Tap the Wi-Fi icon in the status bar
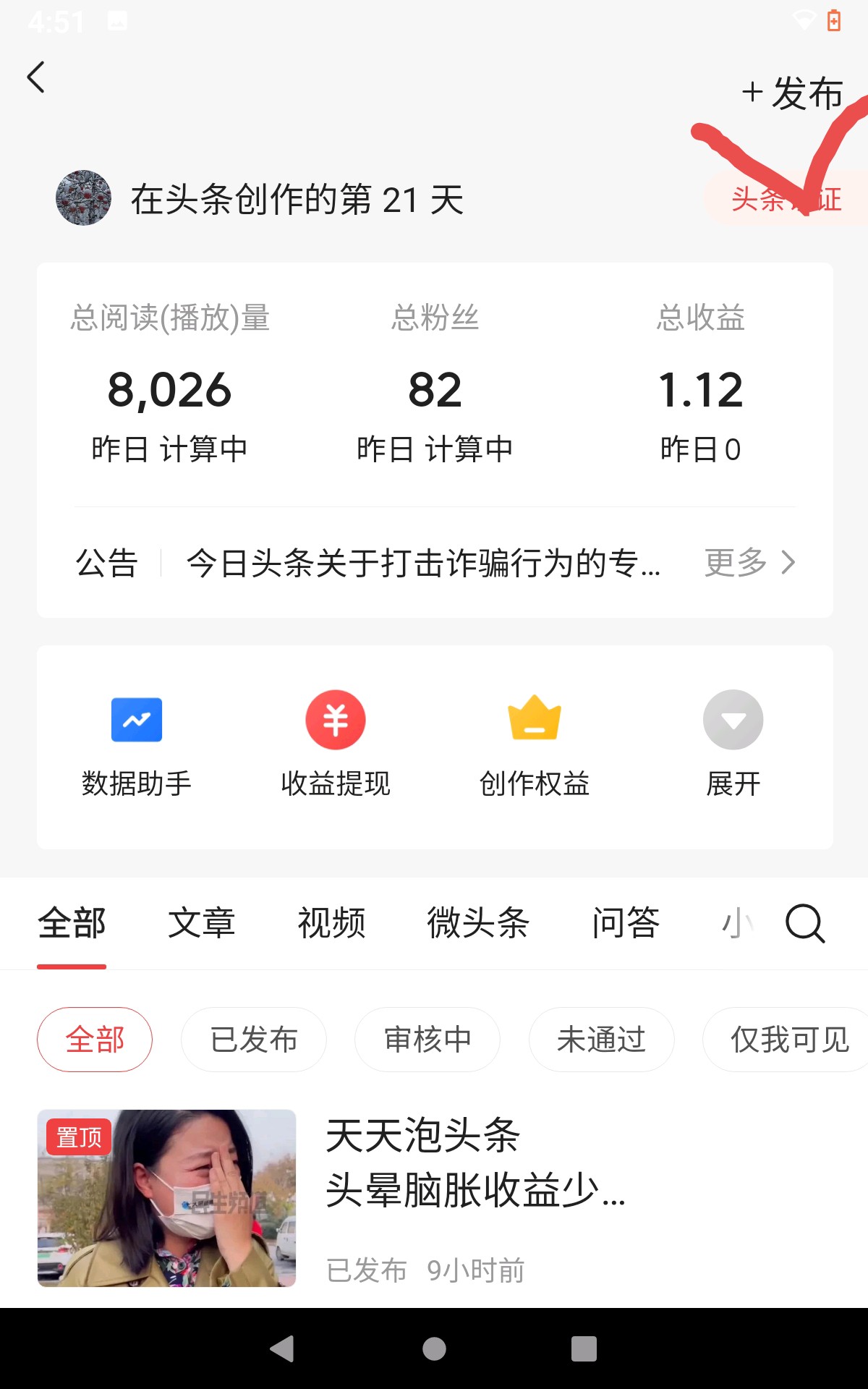868x1389 pixels. [x=805, y=20]
